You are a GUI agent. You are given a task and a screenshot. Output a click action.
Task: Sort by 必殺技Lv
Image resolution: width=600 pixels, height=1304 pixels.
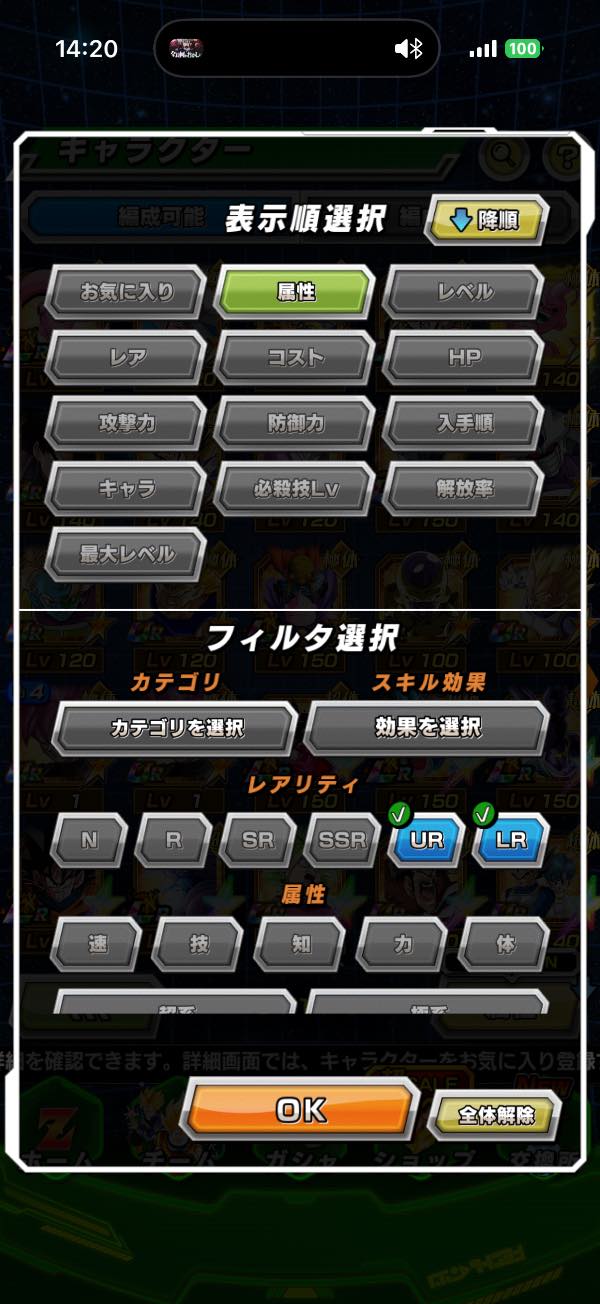tap(295, 489)
